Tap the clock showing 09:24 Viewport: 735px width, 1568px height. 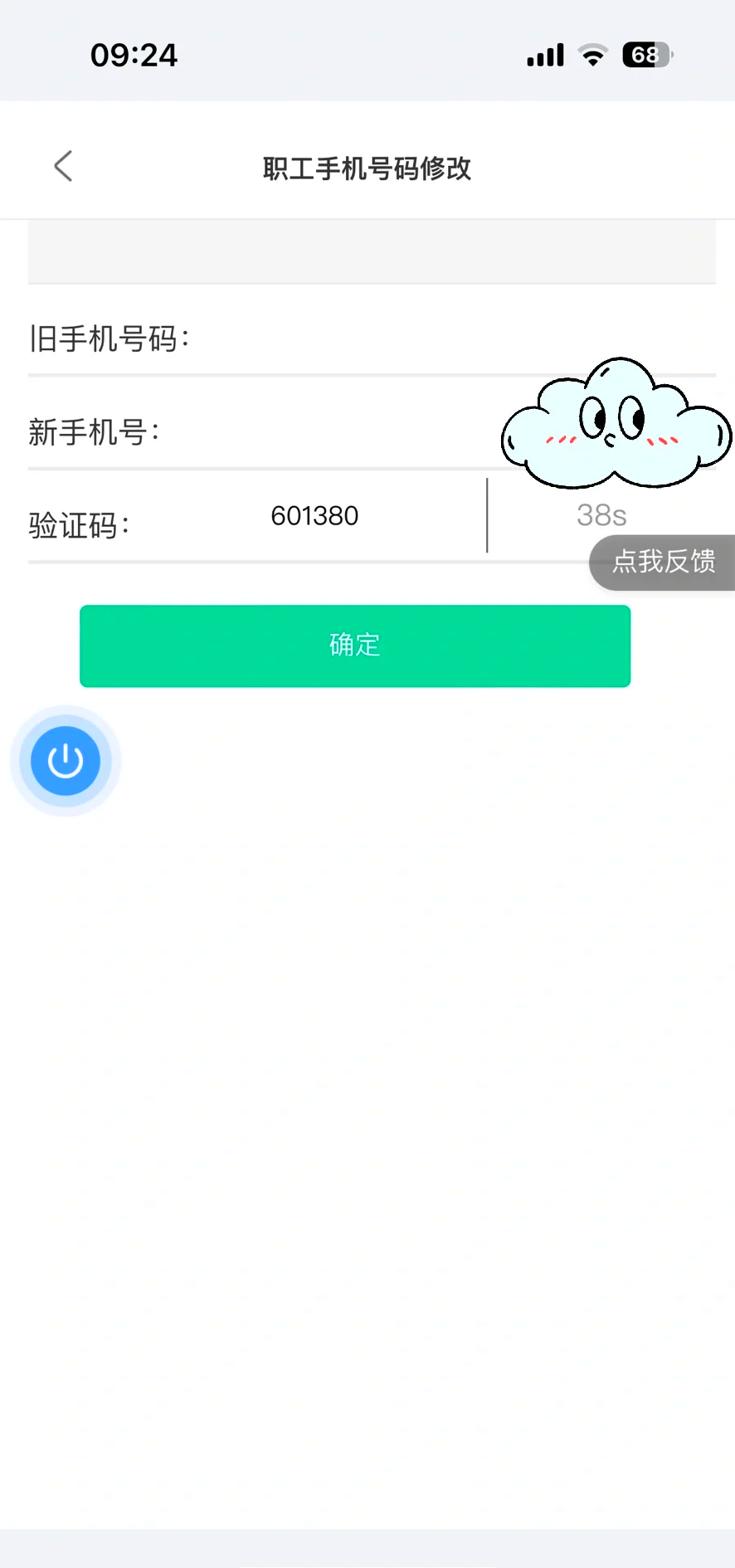(135, 54)
